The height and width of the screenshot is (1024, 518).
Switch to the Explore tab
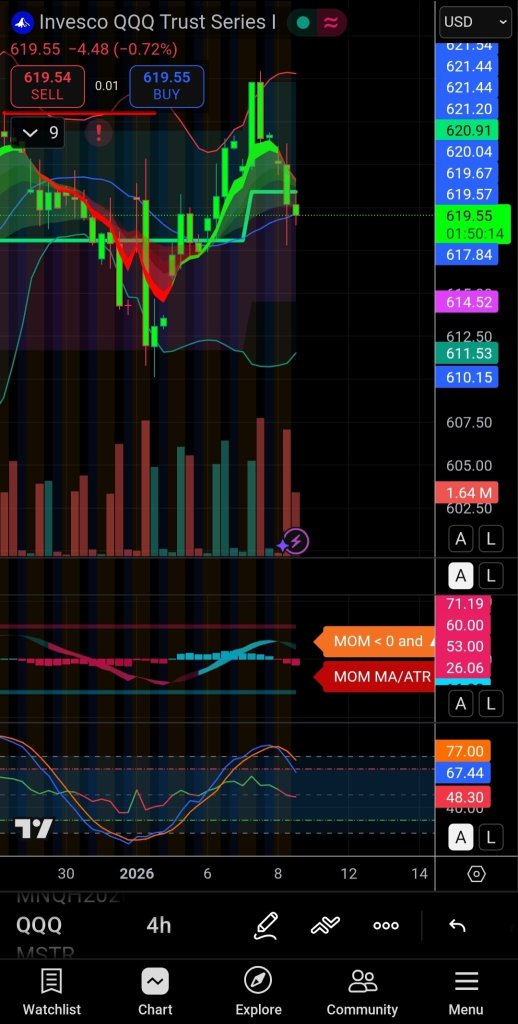pos(259,992)
